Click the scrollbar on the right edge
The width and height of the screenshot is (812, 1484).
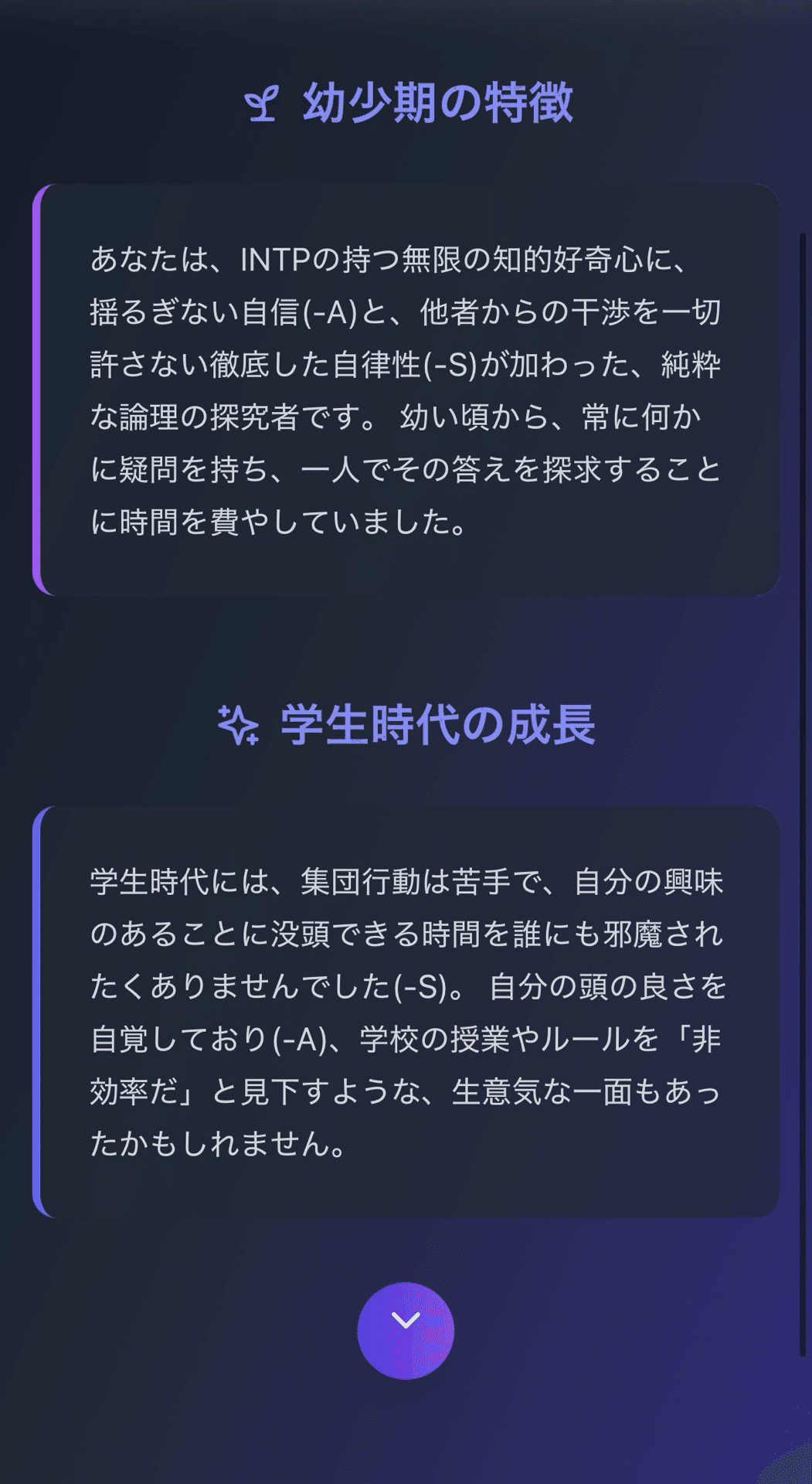tap(804, 464)
